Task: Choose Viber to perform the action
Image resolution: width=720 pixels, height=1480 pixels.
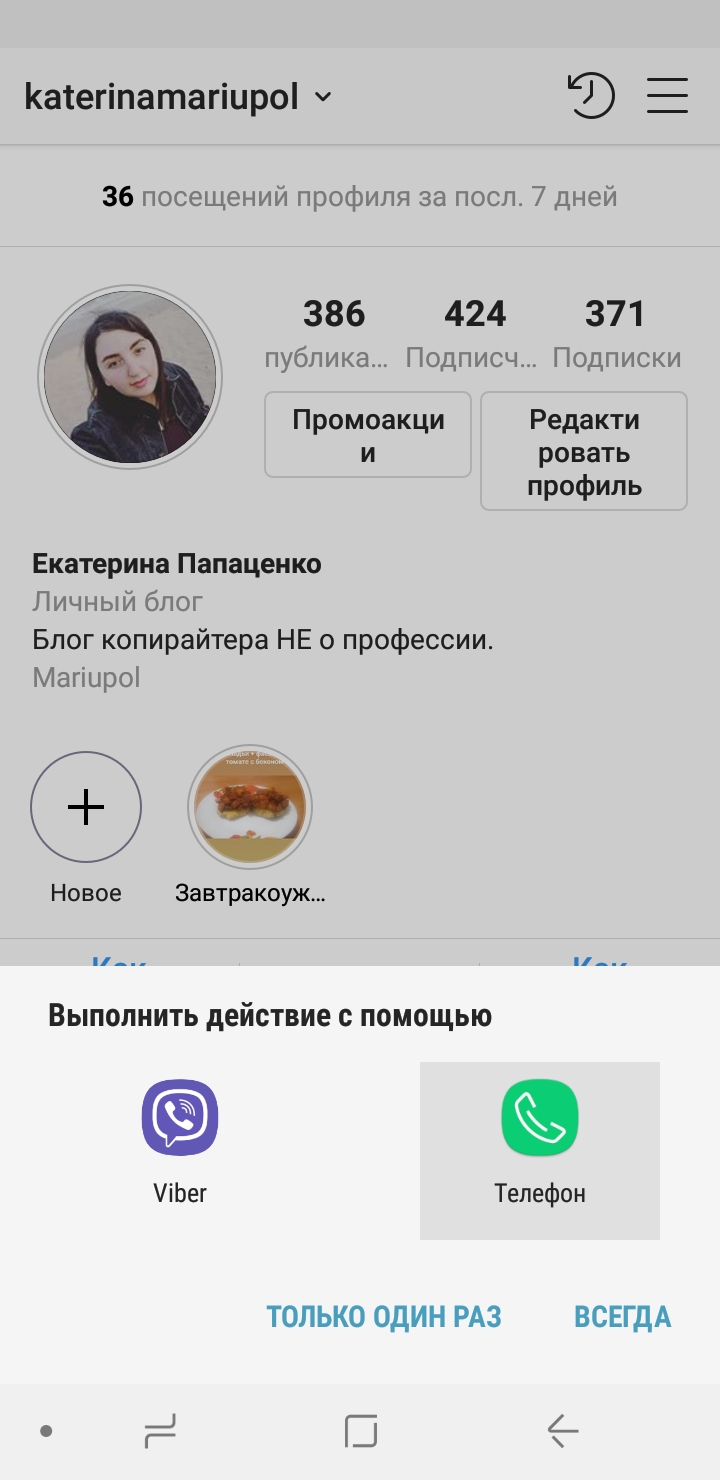Action: click(180, 1140)
